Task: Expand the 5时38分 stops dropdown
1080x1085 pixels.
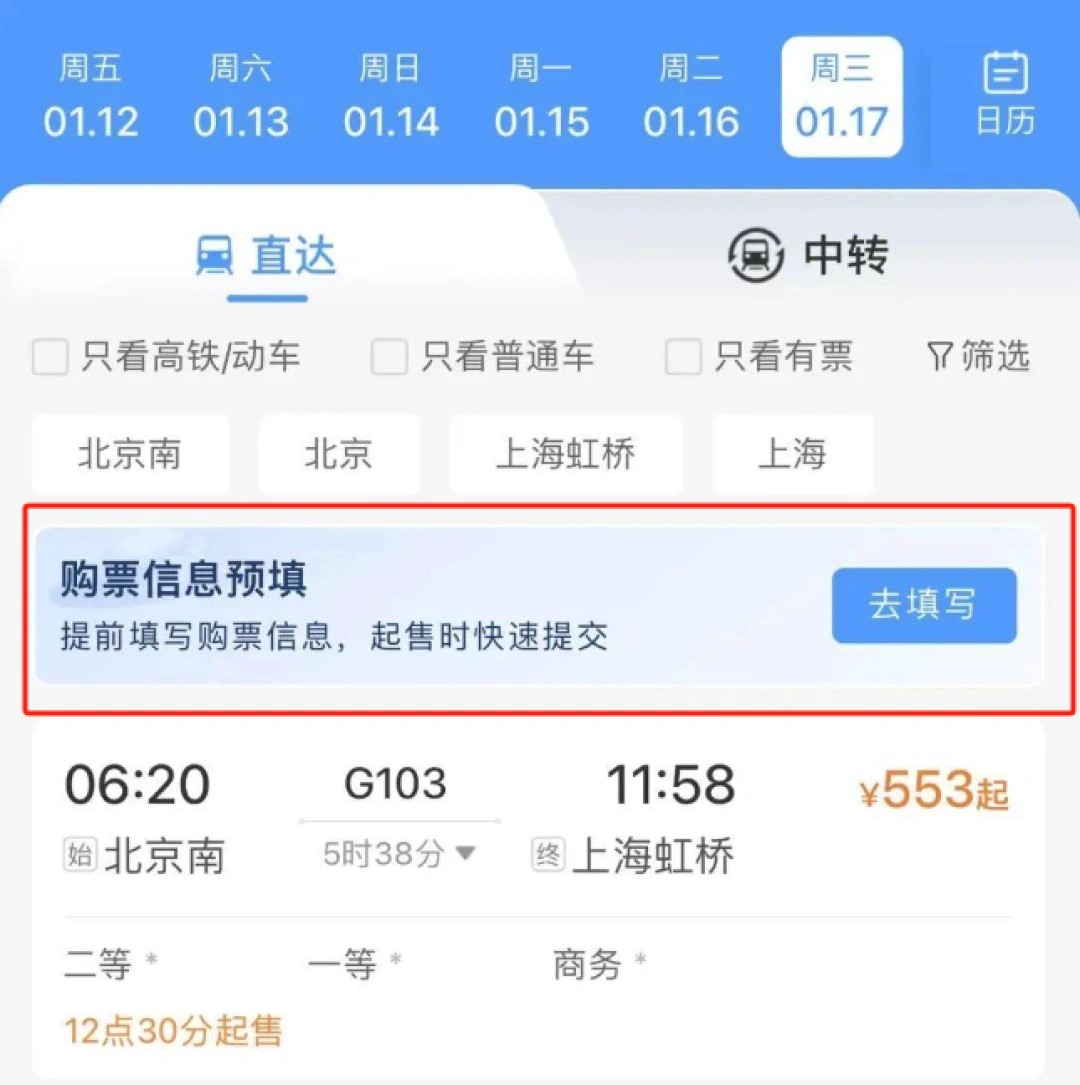Action: coord(398,854)
